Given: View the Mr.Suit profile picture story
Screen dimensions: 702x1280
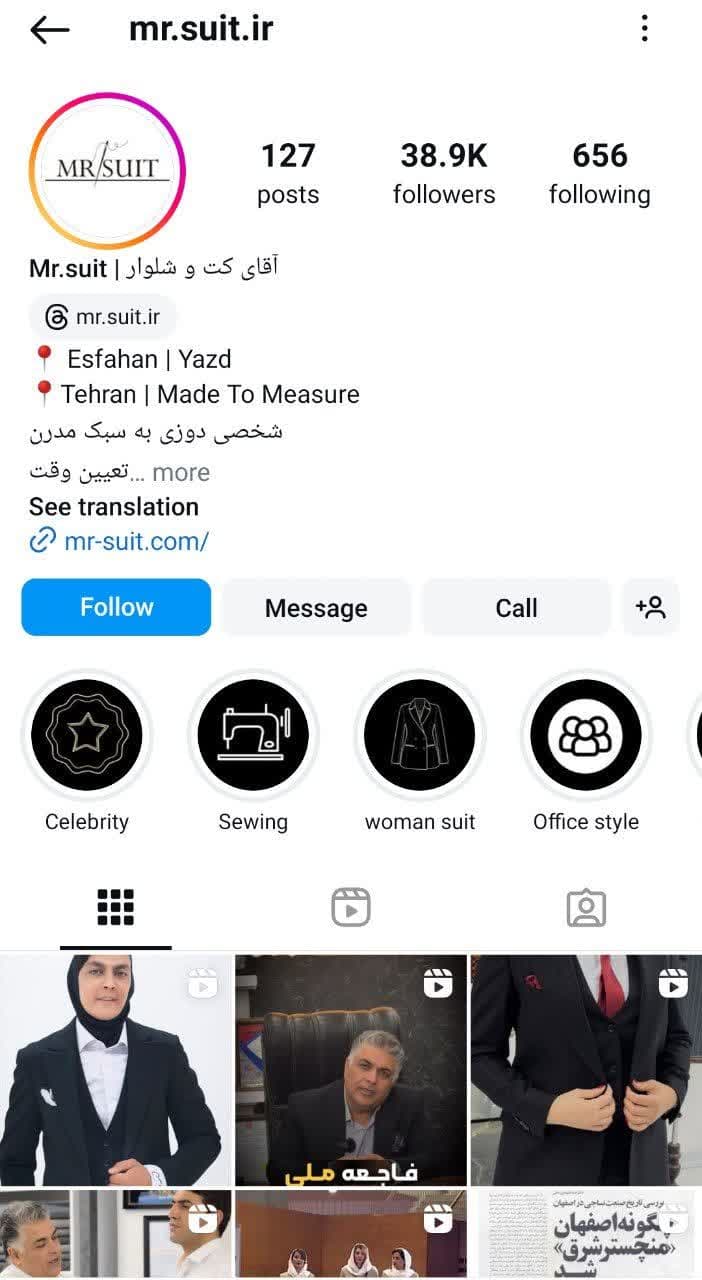Looking at the screenshot, I should click(107, 170).
